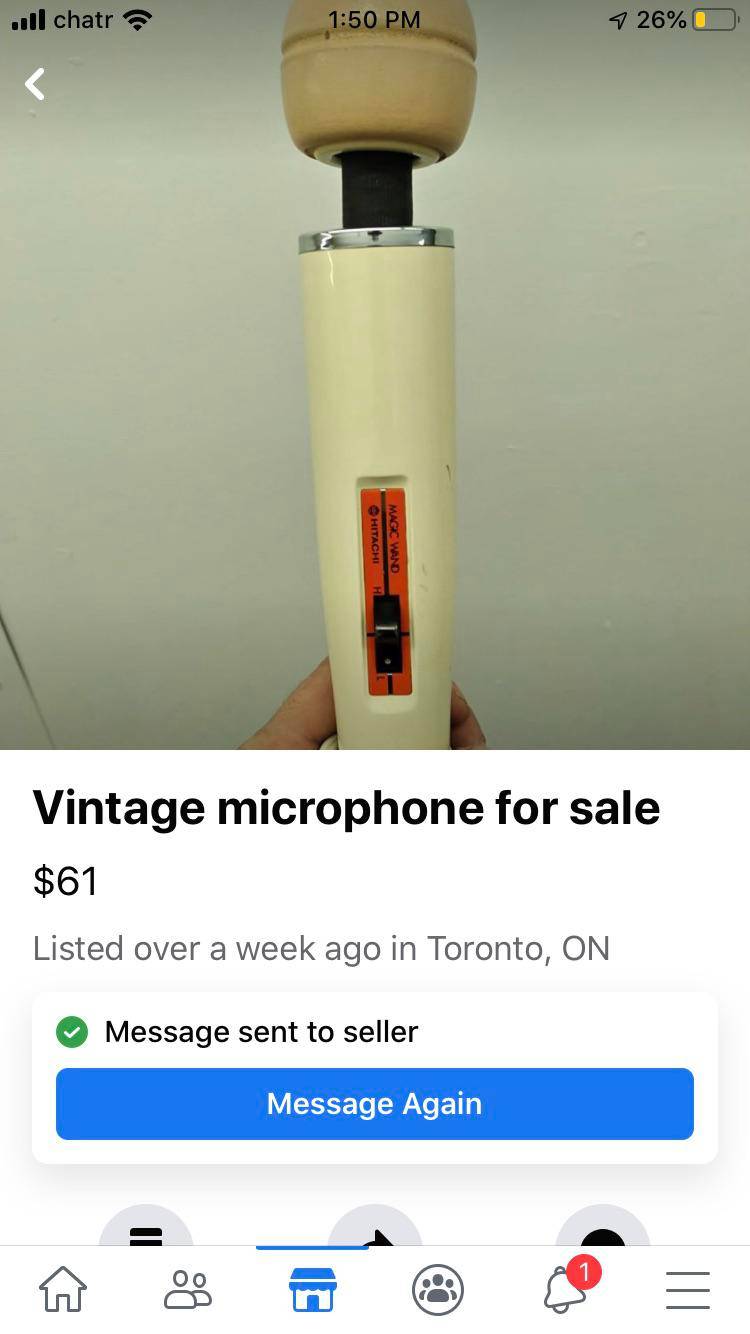Open the Marketplace tab
This screenshot has height=1334, width=750.
point(312,1289)
